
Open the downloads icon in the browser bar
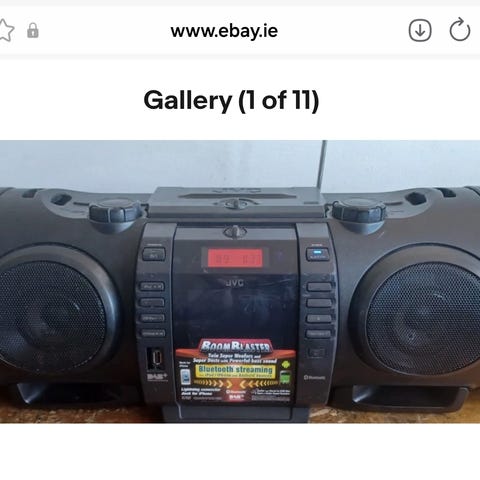(x=420, y=31)
